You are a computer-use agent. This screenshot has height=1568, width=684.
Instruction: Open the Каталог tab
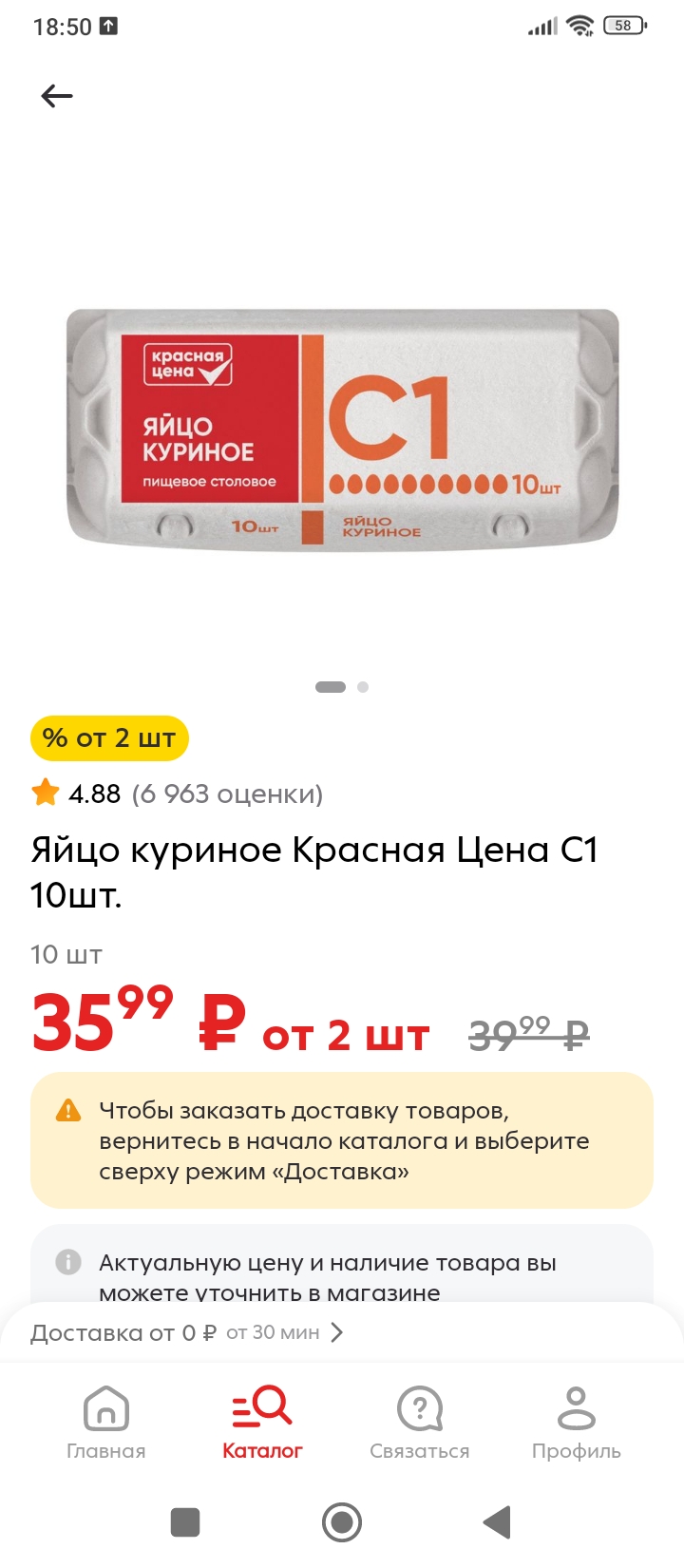click(x=262, y=1423)
